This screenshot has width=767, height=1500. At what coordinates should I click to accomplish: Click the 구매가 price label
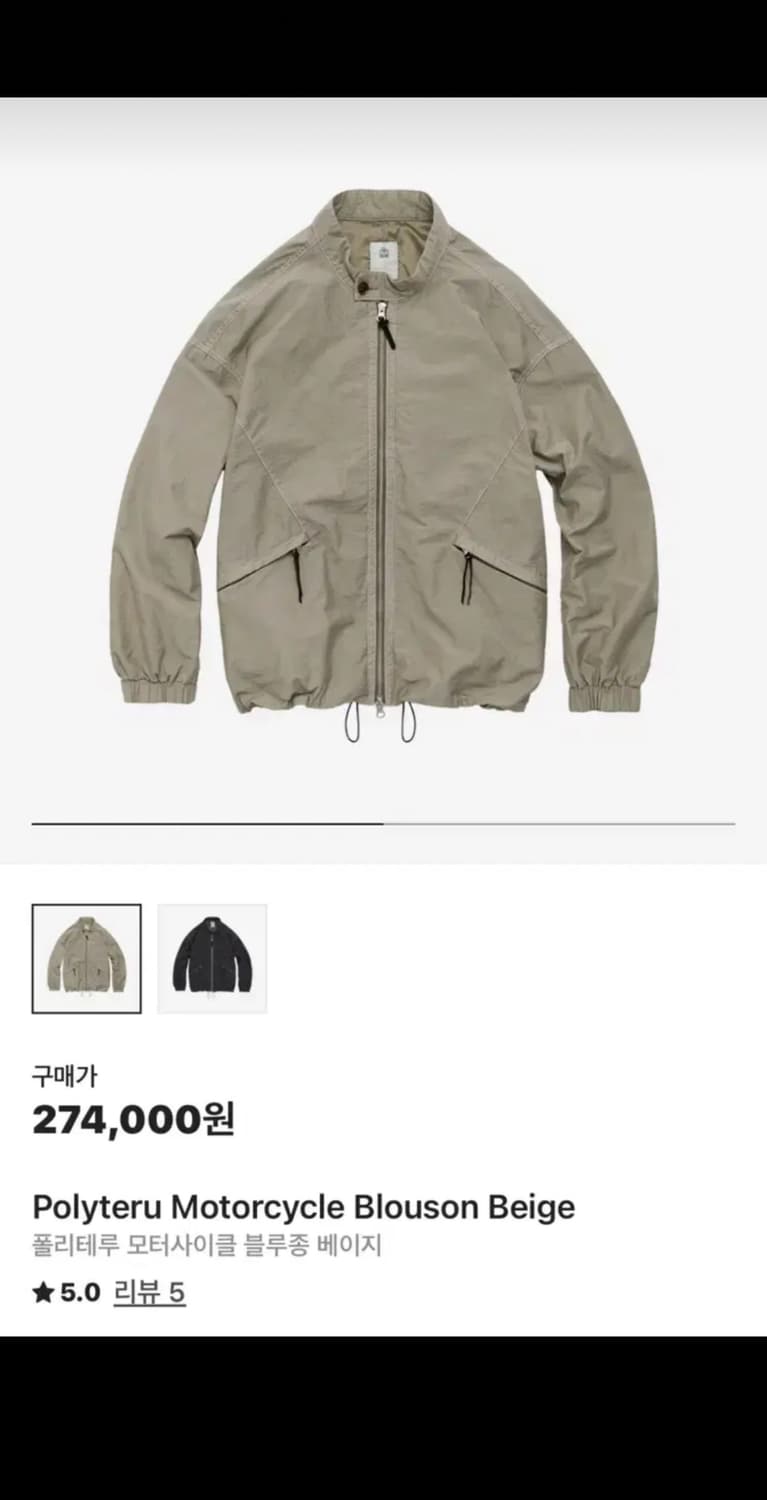point(62,1074)
